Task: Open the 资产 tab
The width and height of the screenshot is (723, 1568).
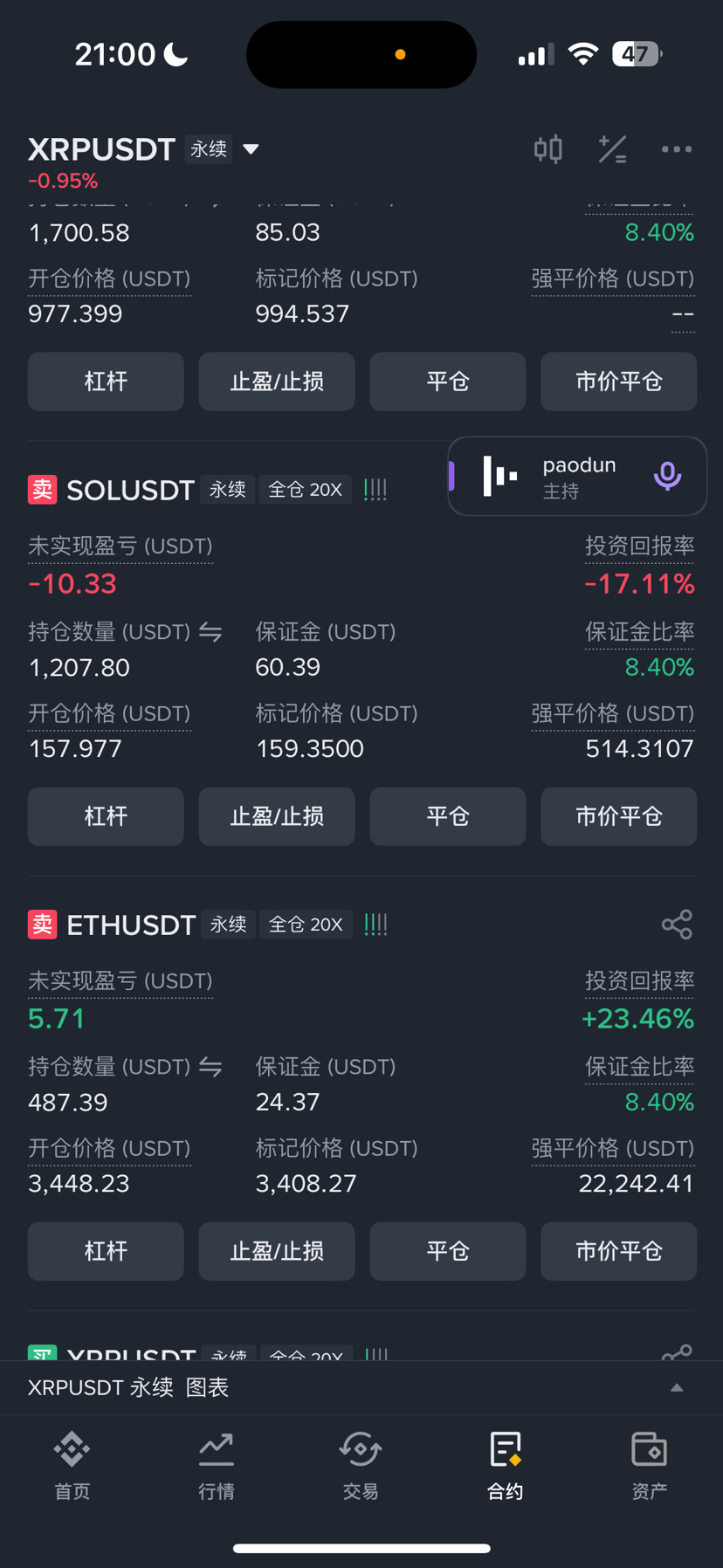Action: pos(649,1466)
